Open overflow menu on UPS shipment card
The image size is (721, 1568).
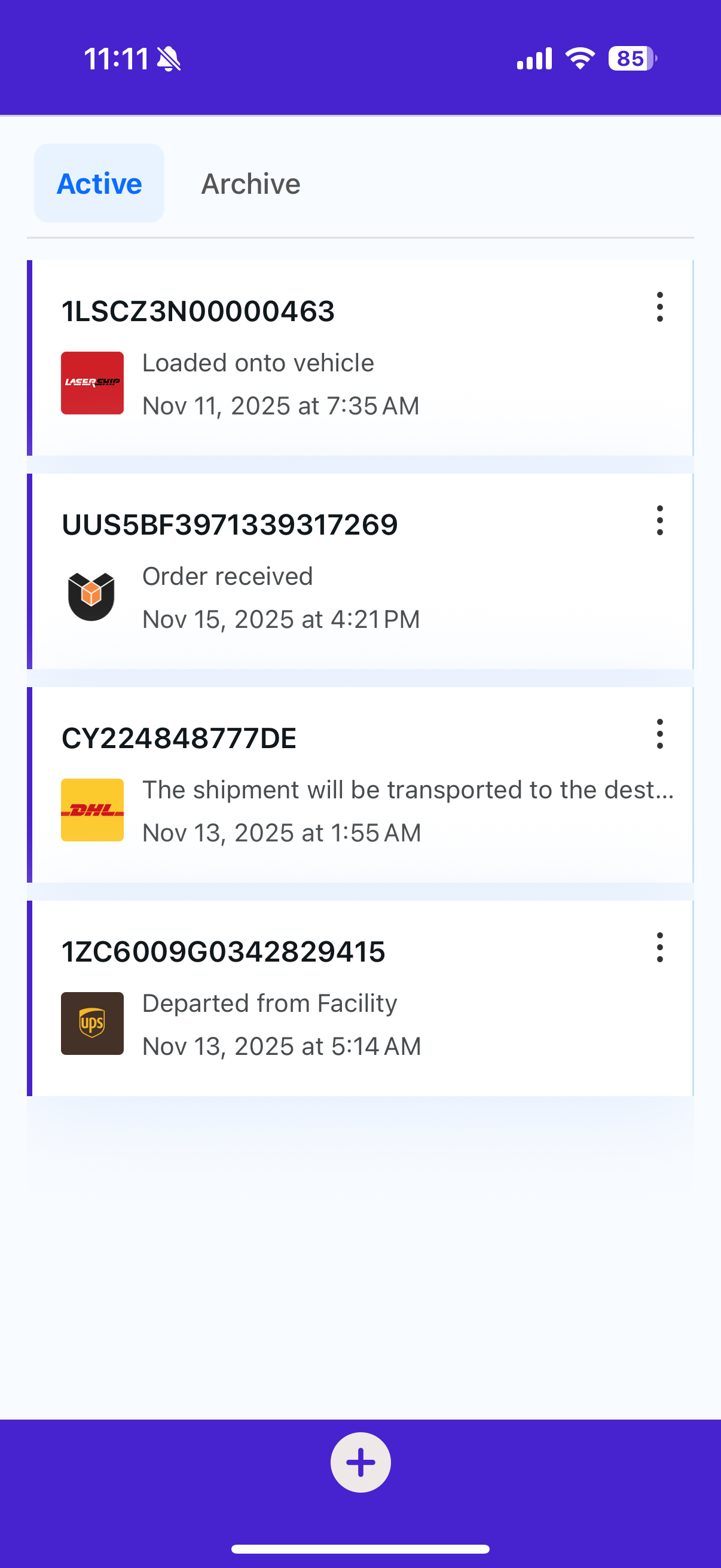coord(659,950)
